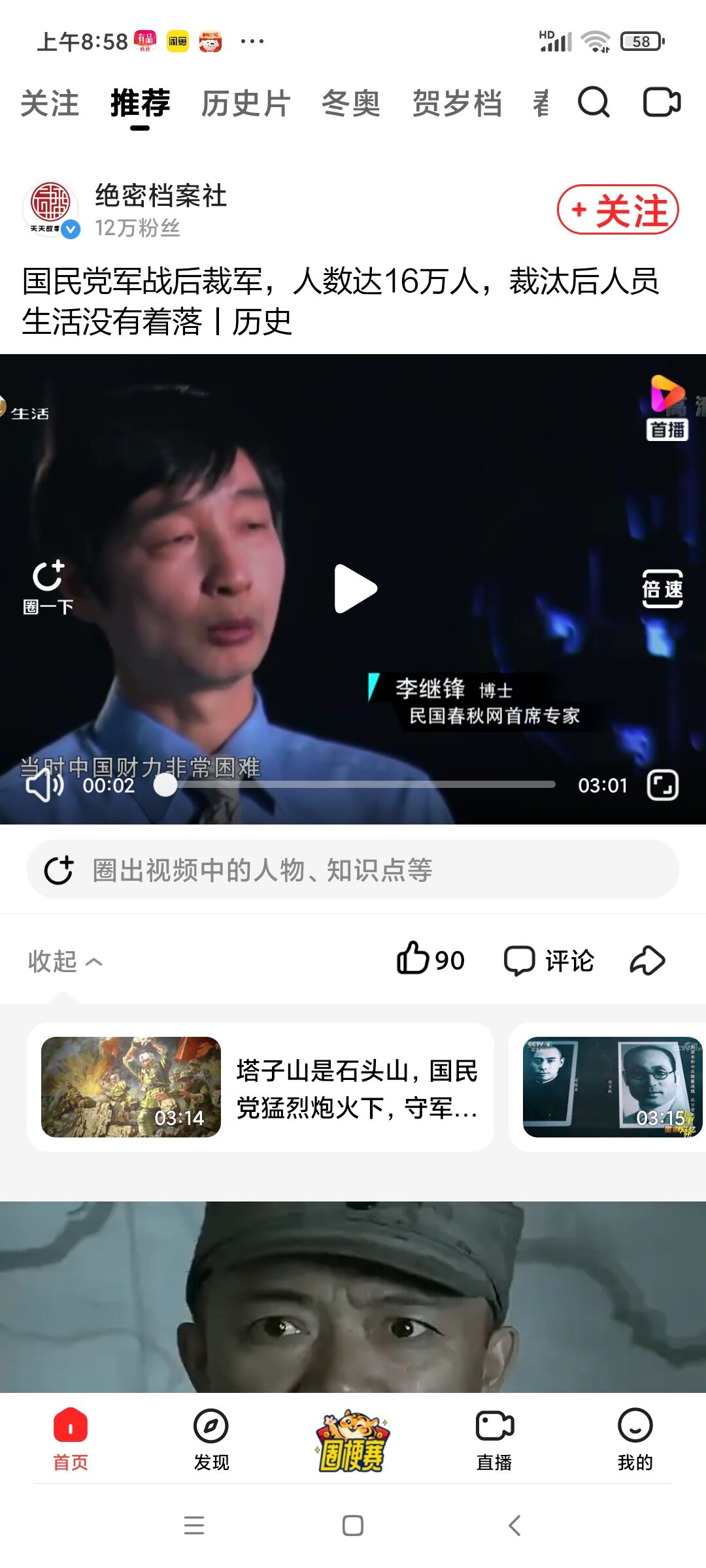Tap 圈一下 on the video

point(48,587)
